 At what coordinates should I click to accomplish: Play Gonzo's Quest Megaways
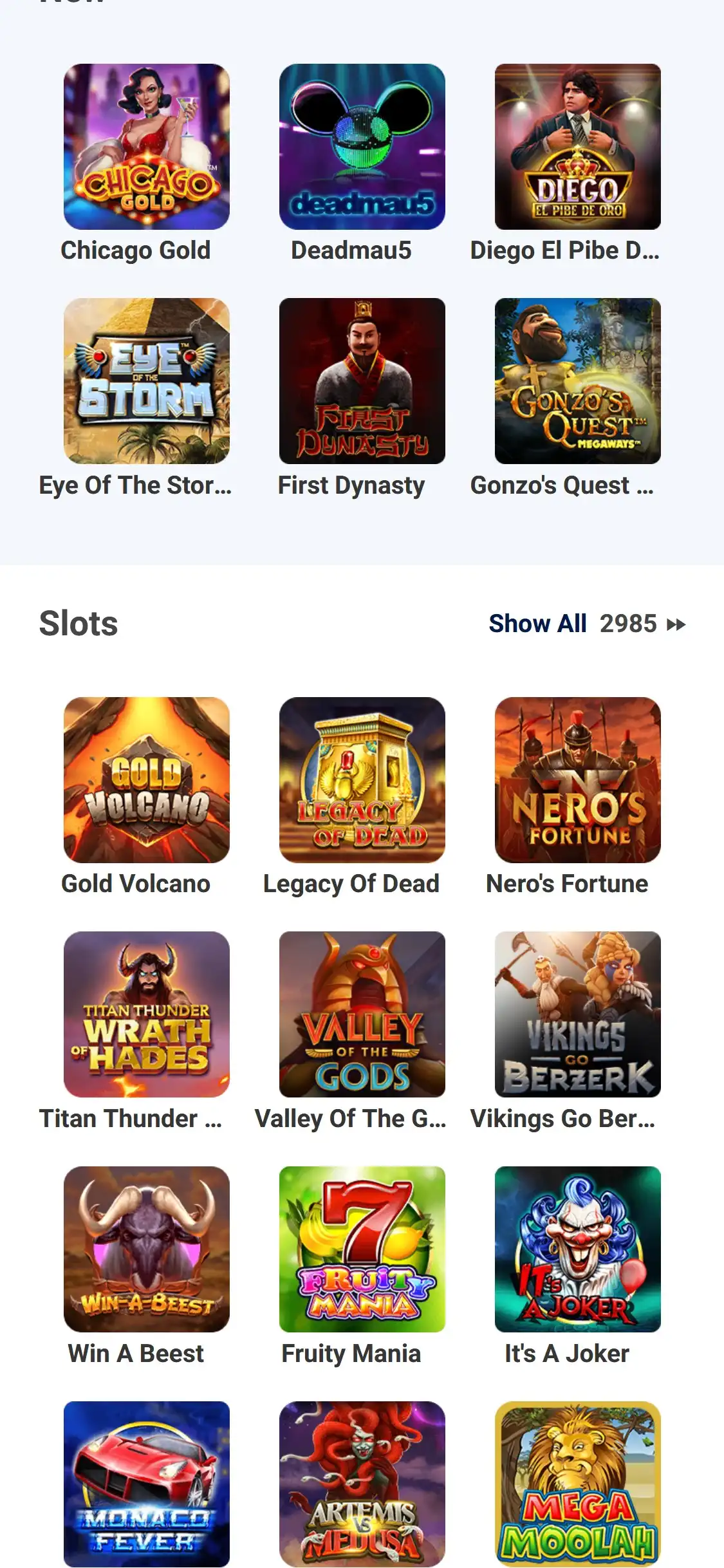pyautogui.click(x=577, y=381)
